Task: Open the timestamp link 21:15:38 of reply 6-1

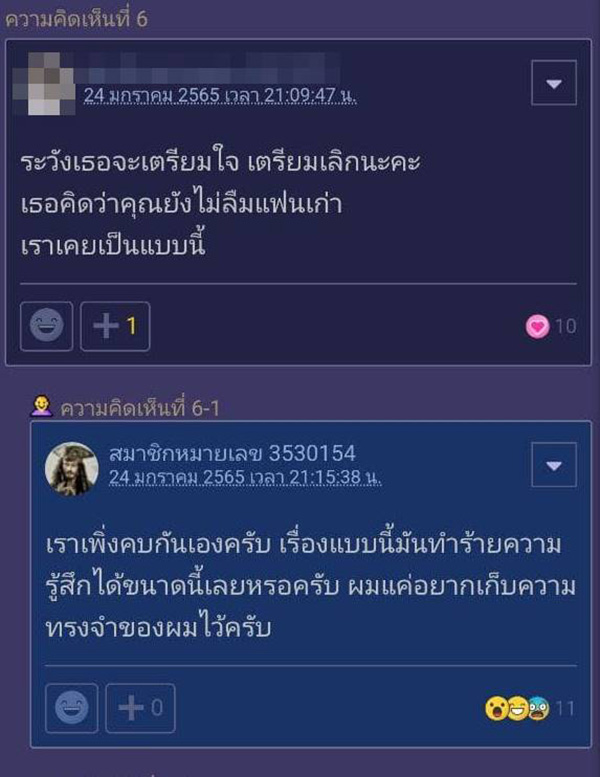Action: (245, 477)
